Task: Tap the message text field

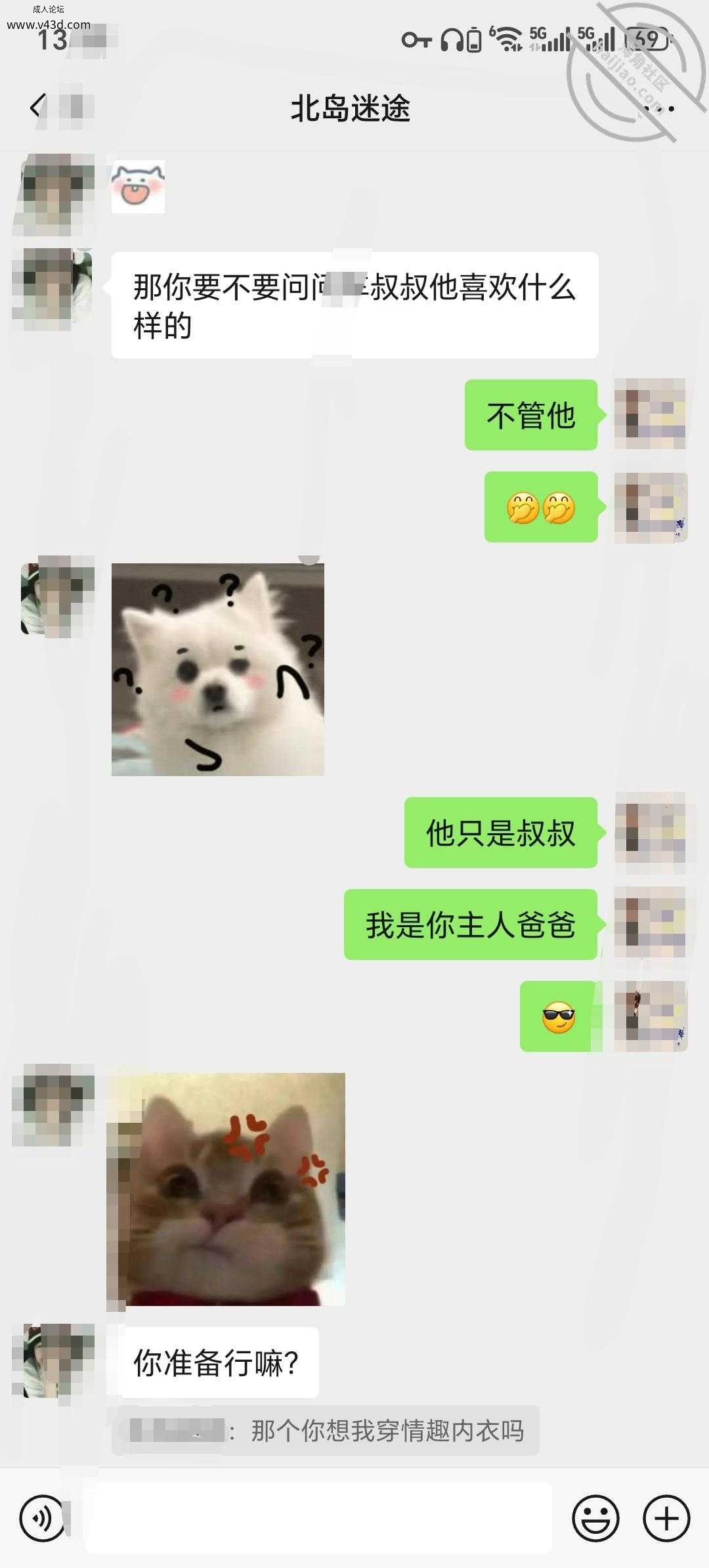Action: 318,1517
